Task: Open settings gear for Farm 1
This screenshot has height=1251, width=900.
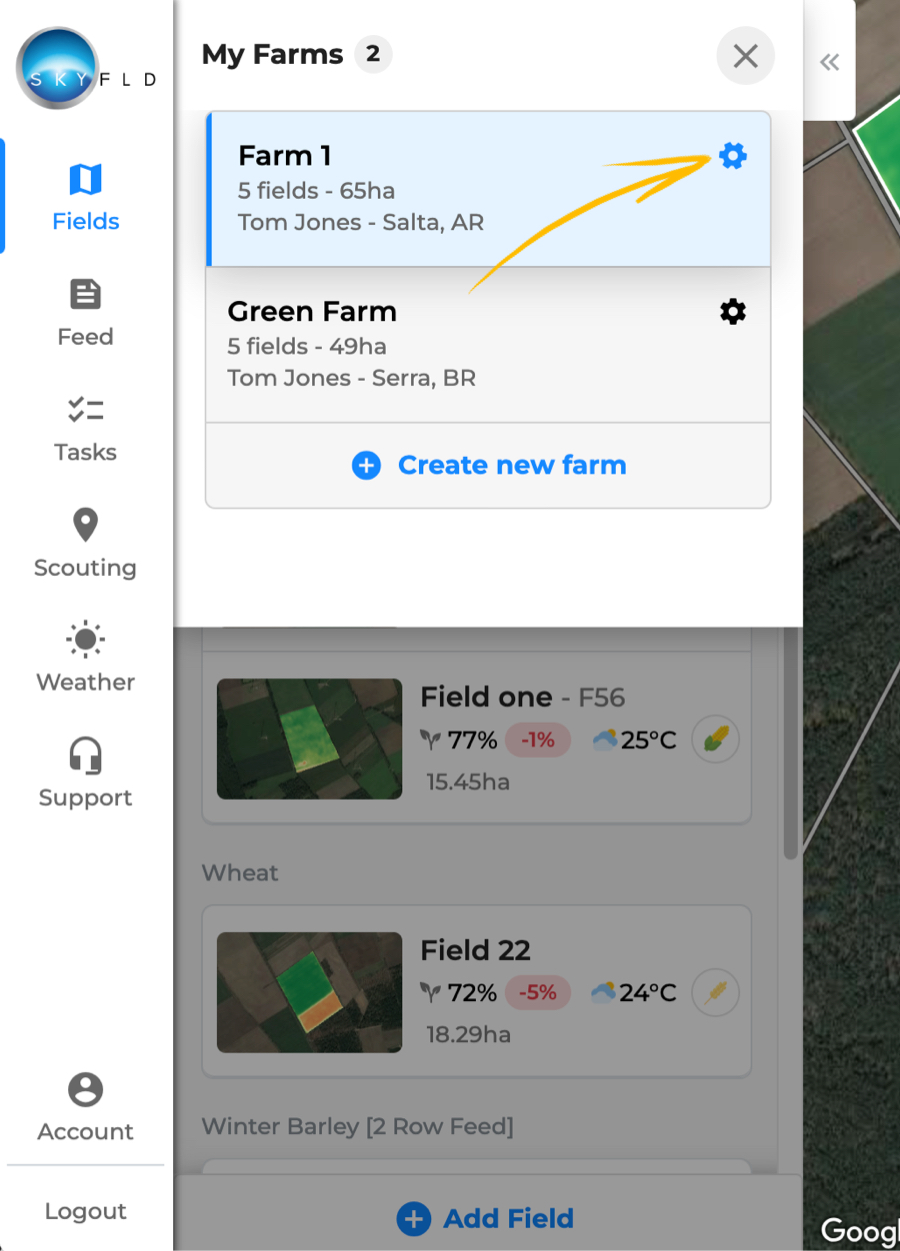Action: coord(733,156)
